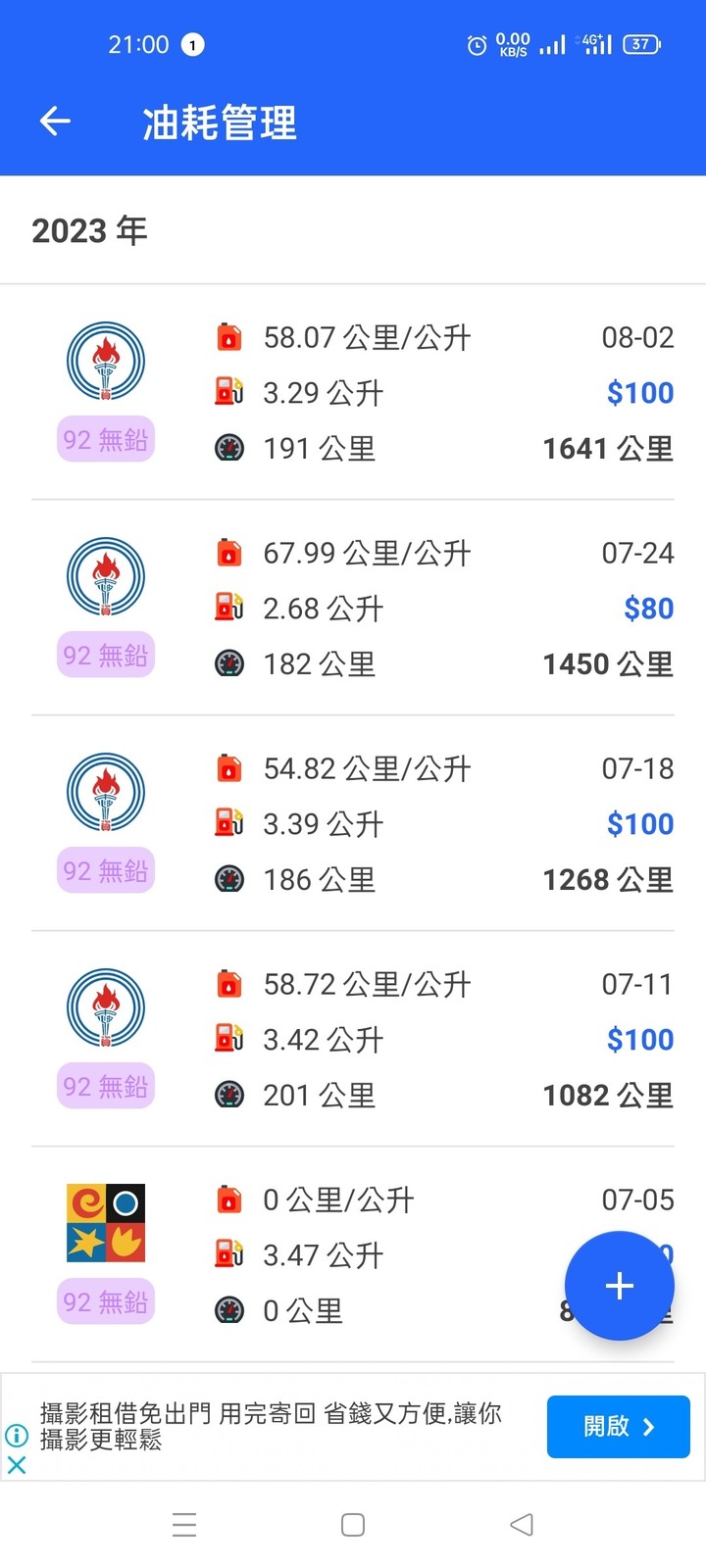706x1568 pixels.
Task: Open the 07-24 fuel record
Action: pyautogui.click(x=353, y=608)
